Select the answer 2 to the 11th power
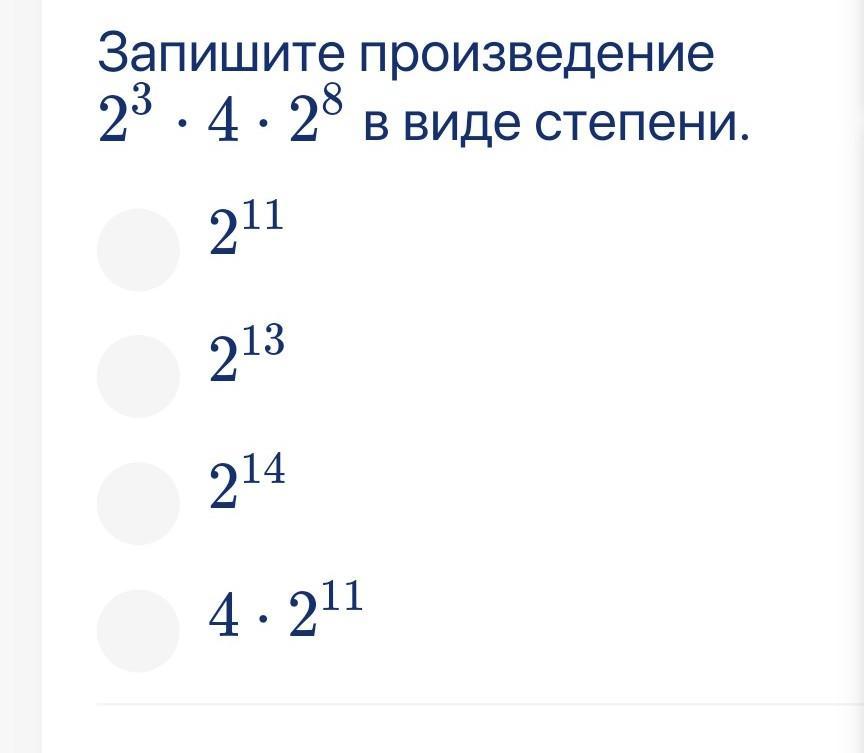 coord(138,250)
